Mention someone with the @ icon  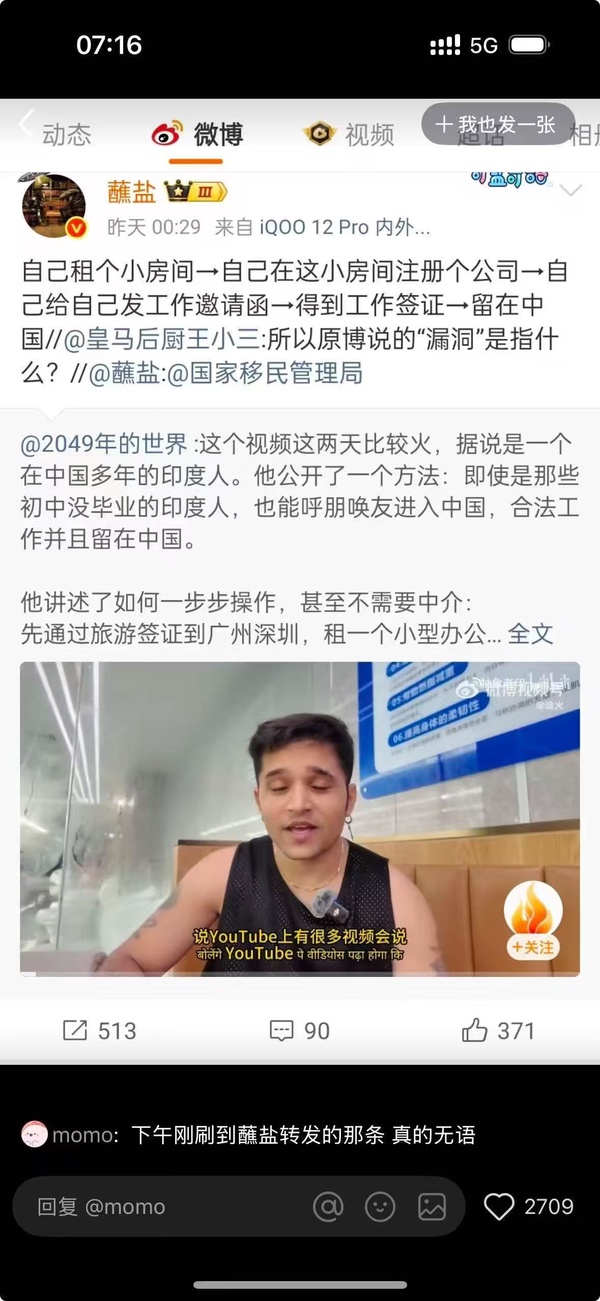coord(328,1207)
